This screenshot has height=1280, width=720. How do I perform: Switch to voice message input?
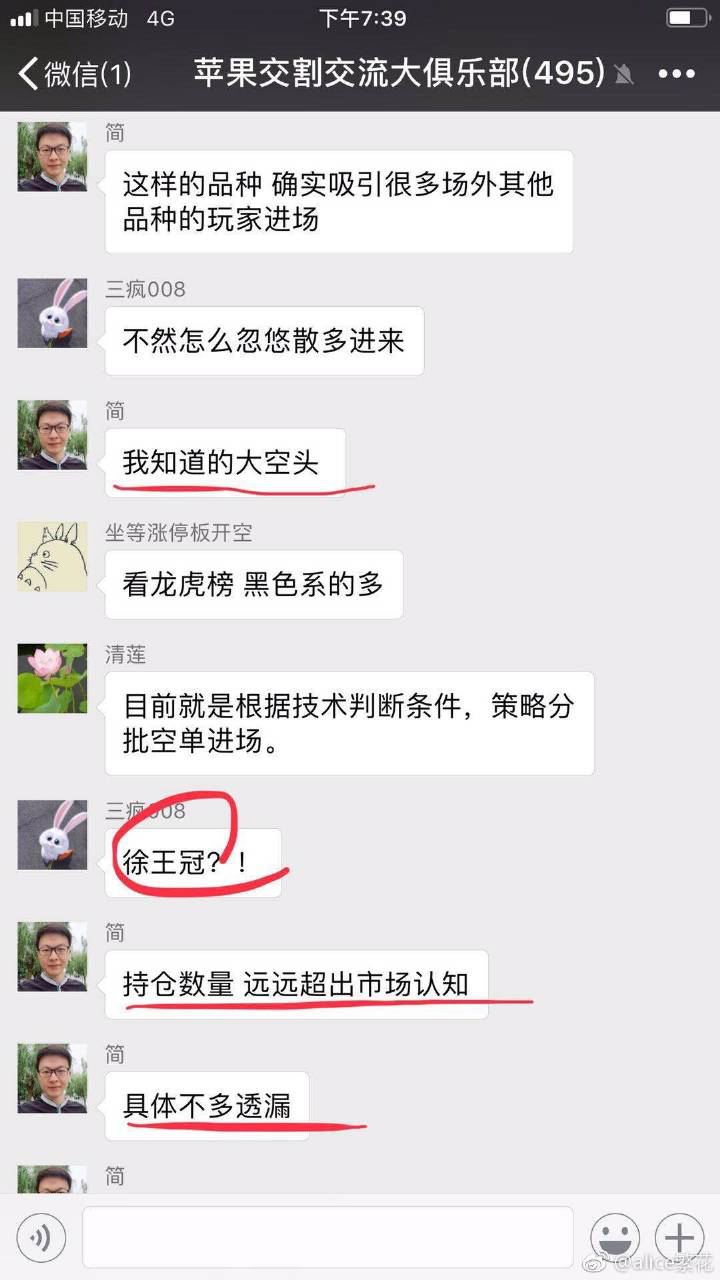click(41, 1238)
